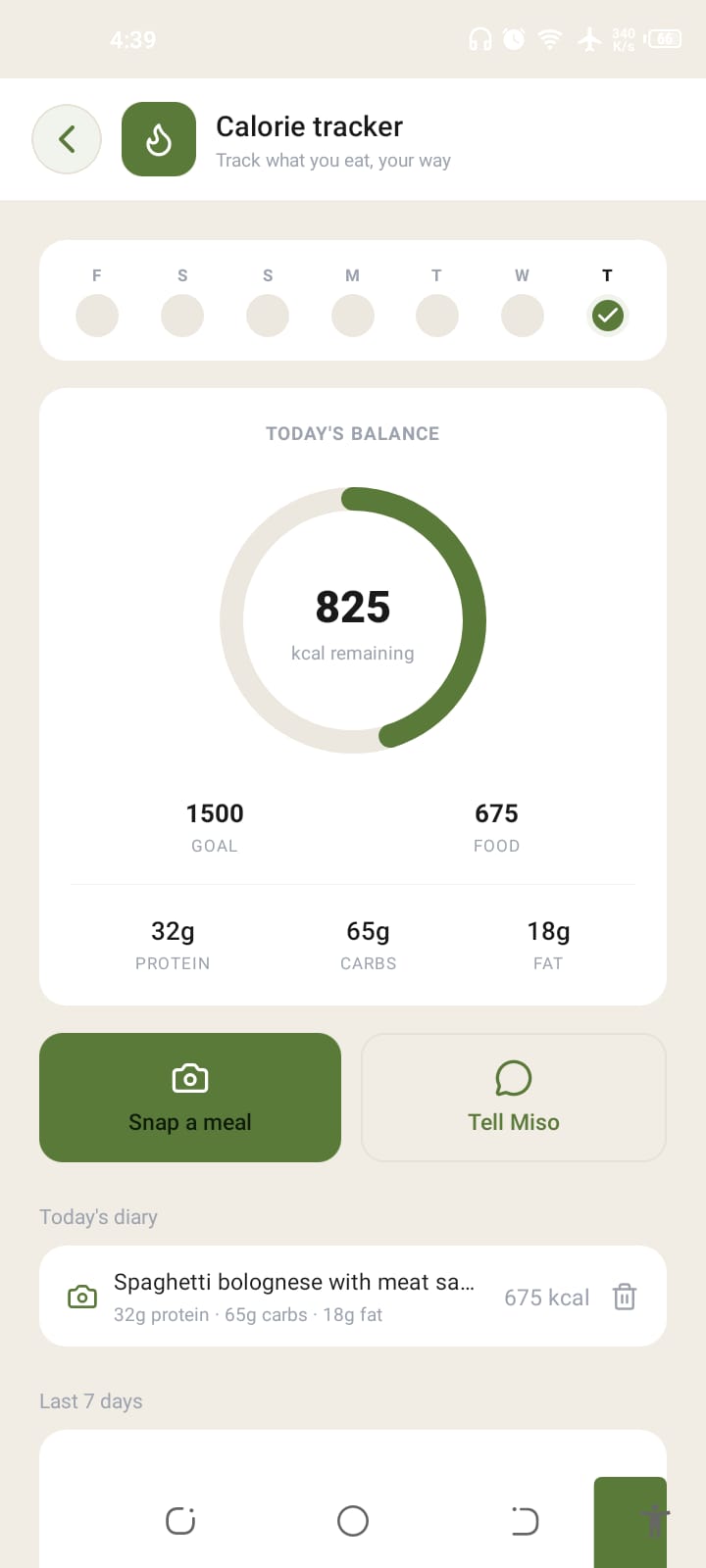Select today's checked Thursday circle

click(x=608, y=316)
